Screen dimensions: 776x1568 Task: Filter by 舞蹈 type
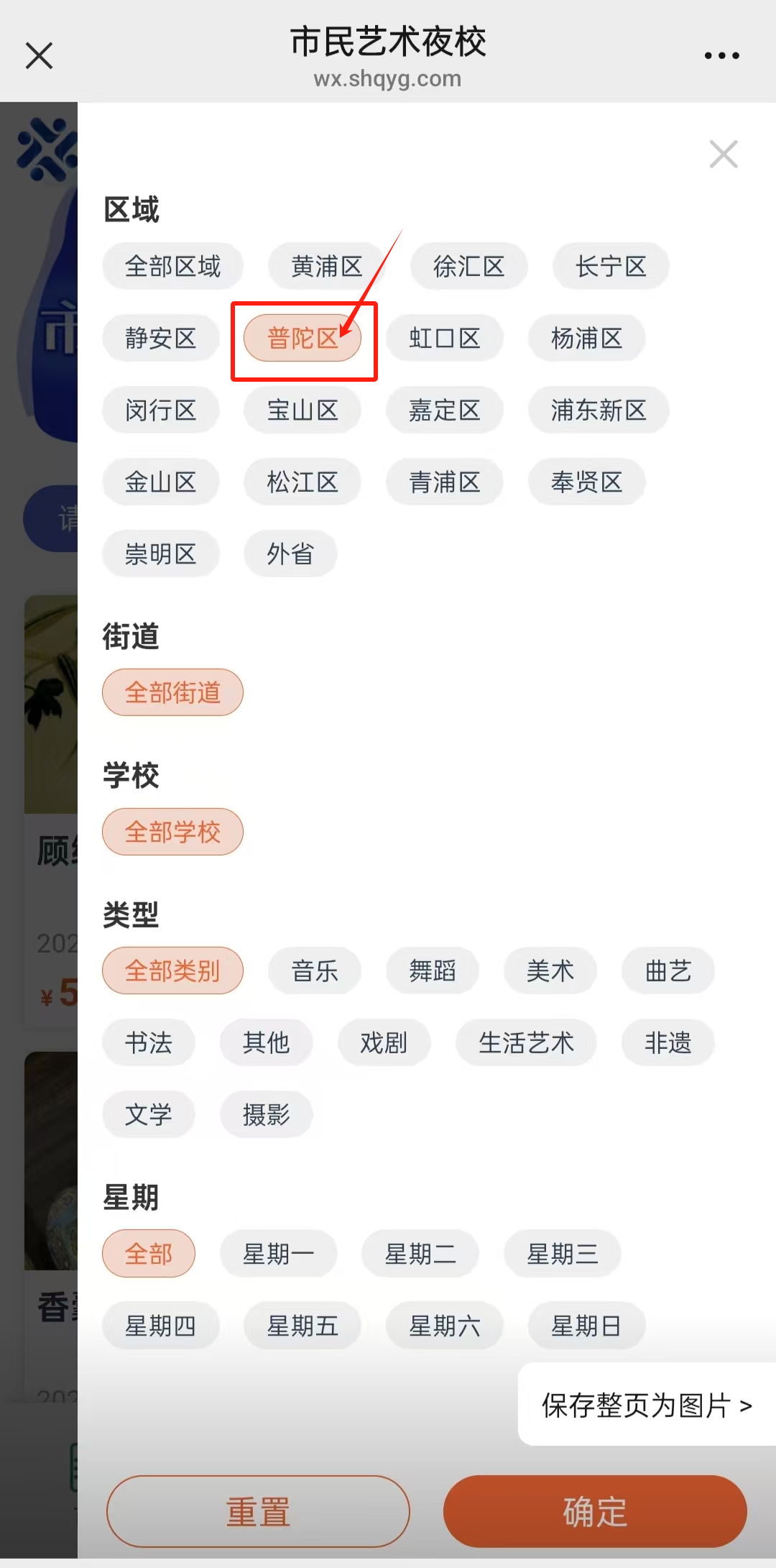click(432, 971)
